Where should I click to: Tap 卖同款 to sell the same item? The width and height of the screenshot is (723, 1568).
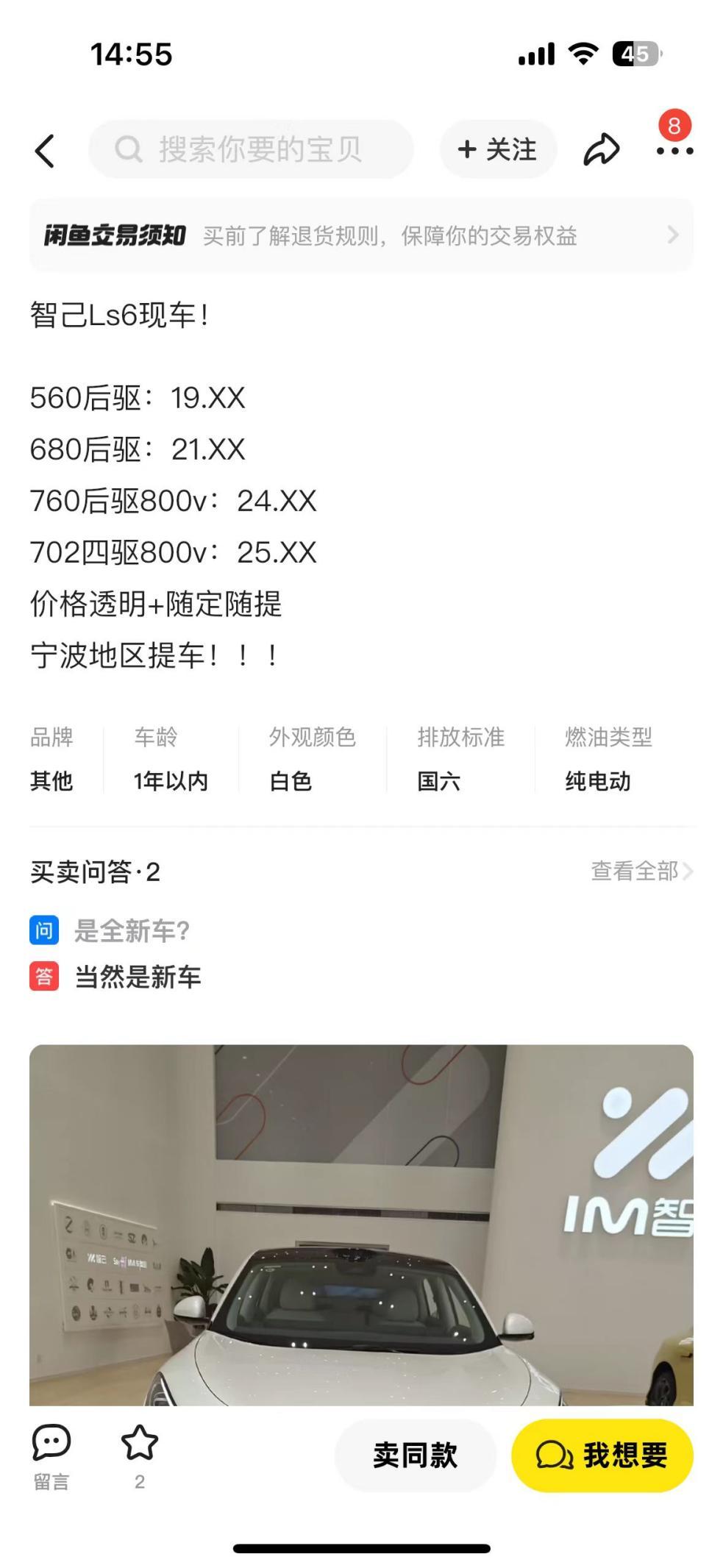pos(415,1455)
